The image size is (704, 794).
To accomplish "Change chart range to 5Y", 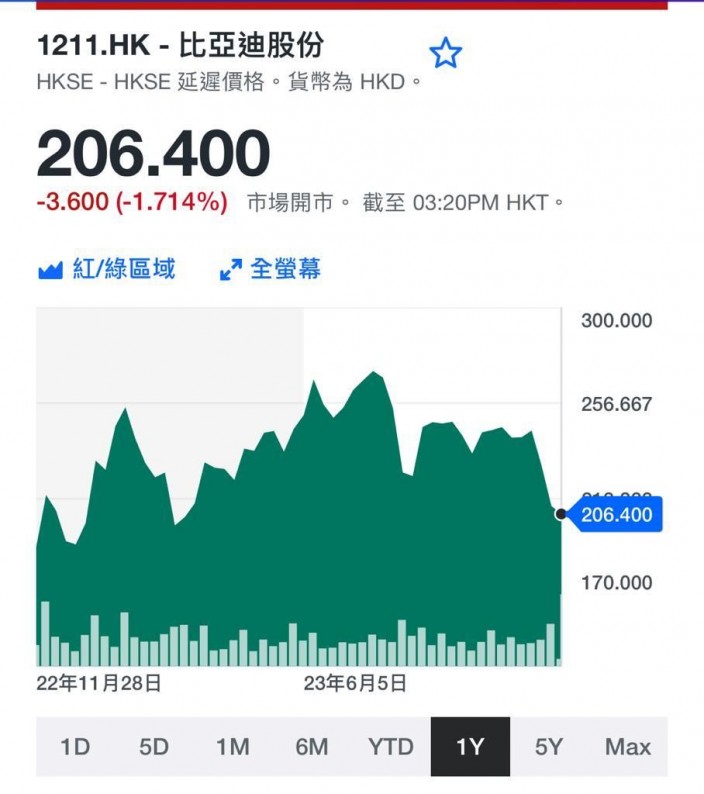I will coord(549,746).
